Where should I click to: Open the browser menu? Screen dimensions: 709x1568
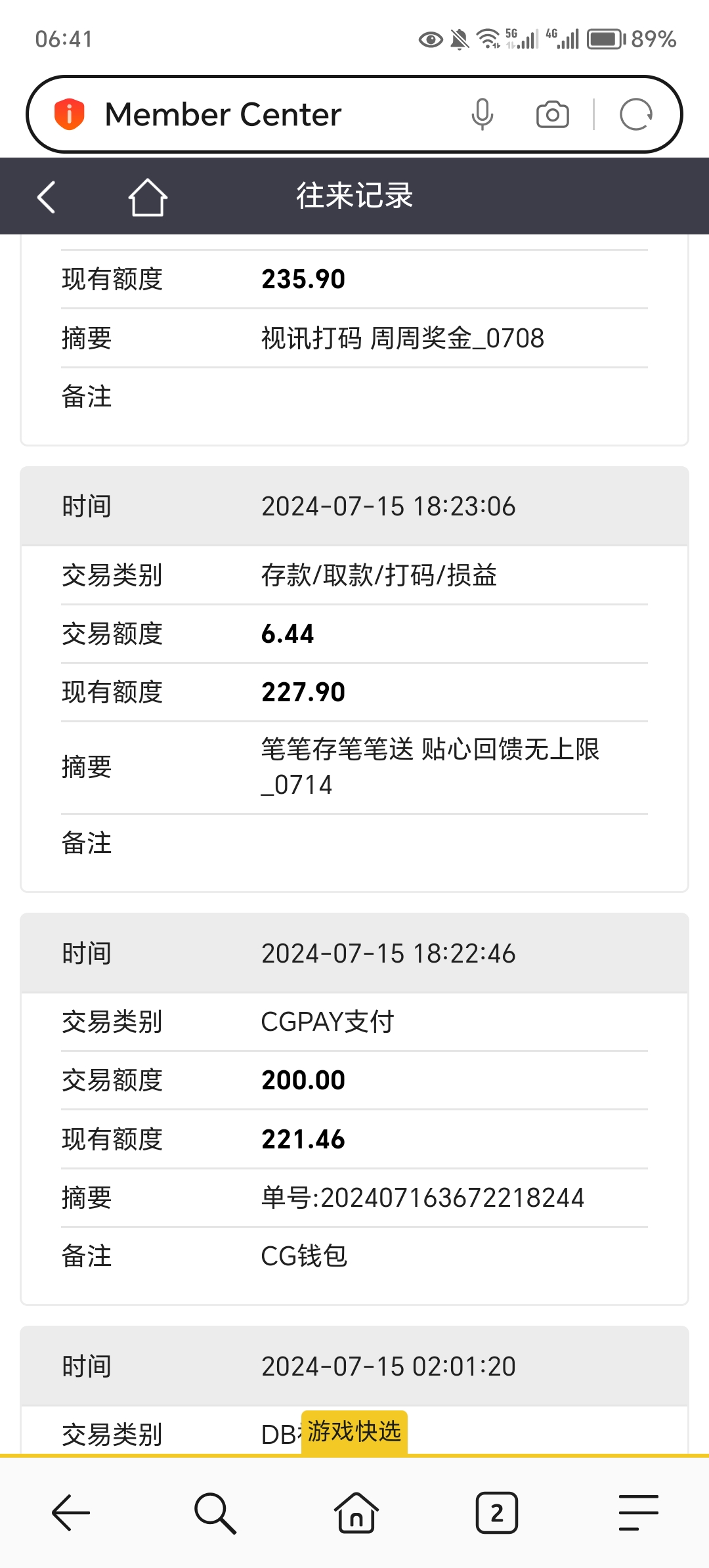pos(638,1513)
